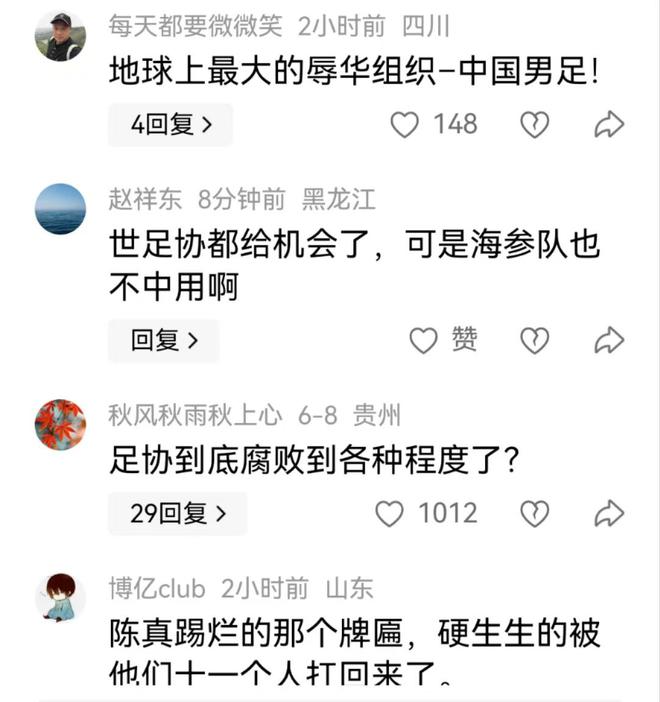
Task: Expand the 4回复 replies under 每天都要微微笑's comment
Action: [170, 125]
